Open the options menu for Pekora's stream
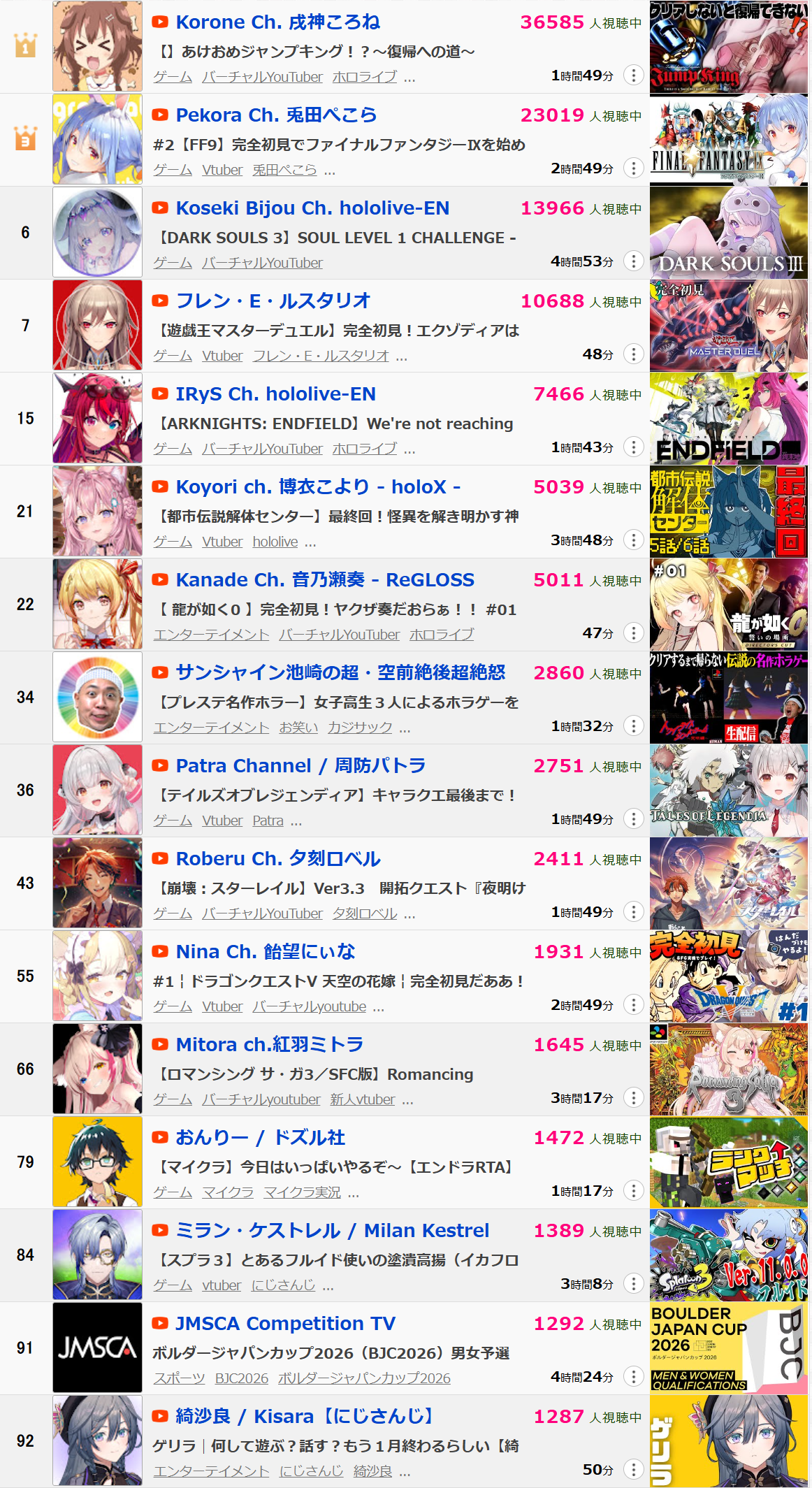 coord(633,168)
